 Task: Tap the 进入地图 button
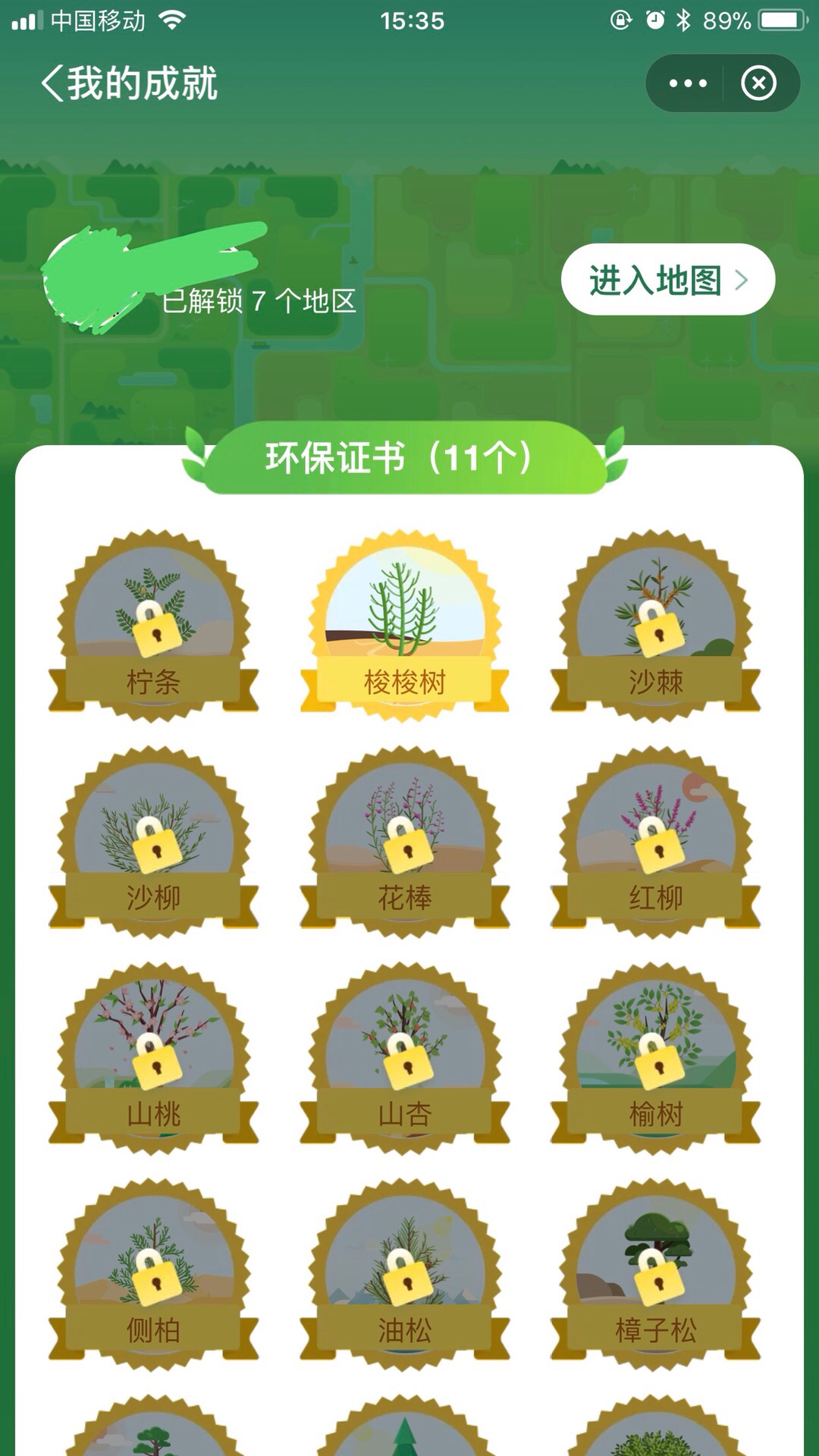[x=667, y=280]
